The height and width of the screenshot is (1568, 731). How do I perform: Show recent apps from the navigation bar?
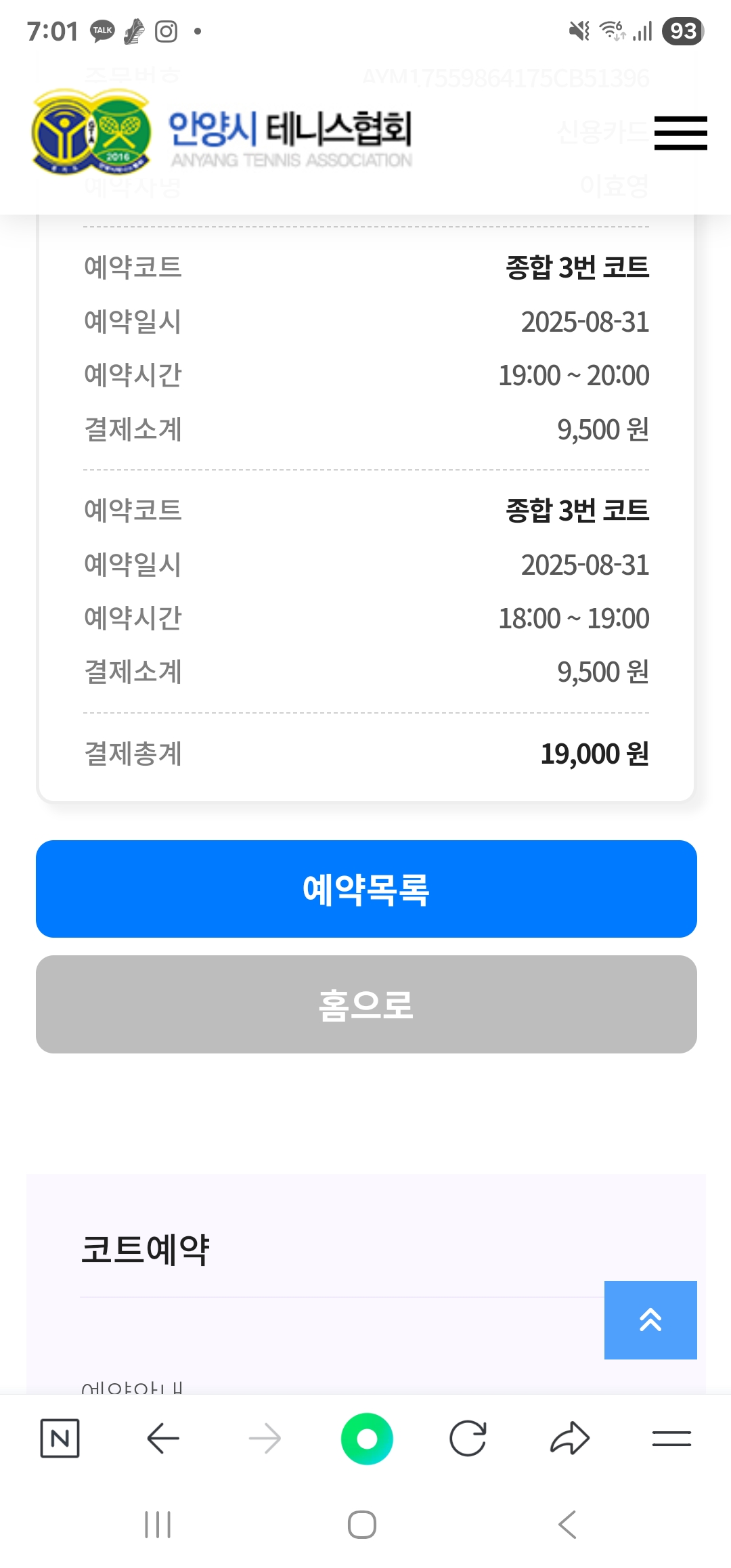tap(158, 1525)
